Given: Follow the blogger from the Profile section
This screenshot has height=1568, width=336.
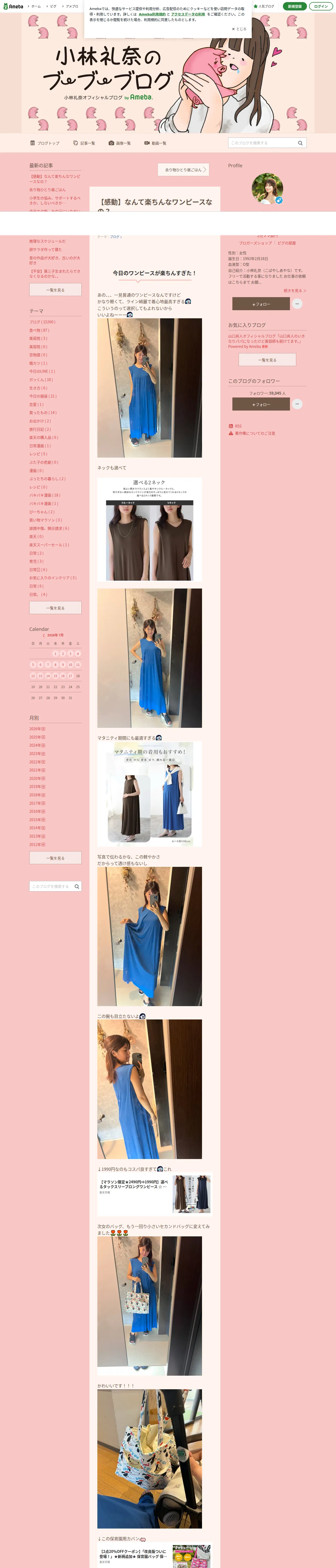Looking at the screenshot, I should coord(260,304).
